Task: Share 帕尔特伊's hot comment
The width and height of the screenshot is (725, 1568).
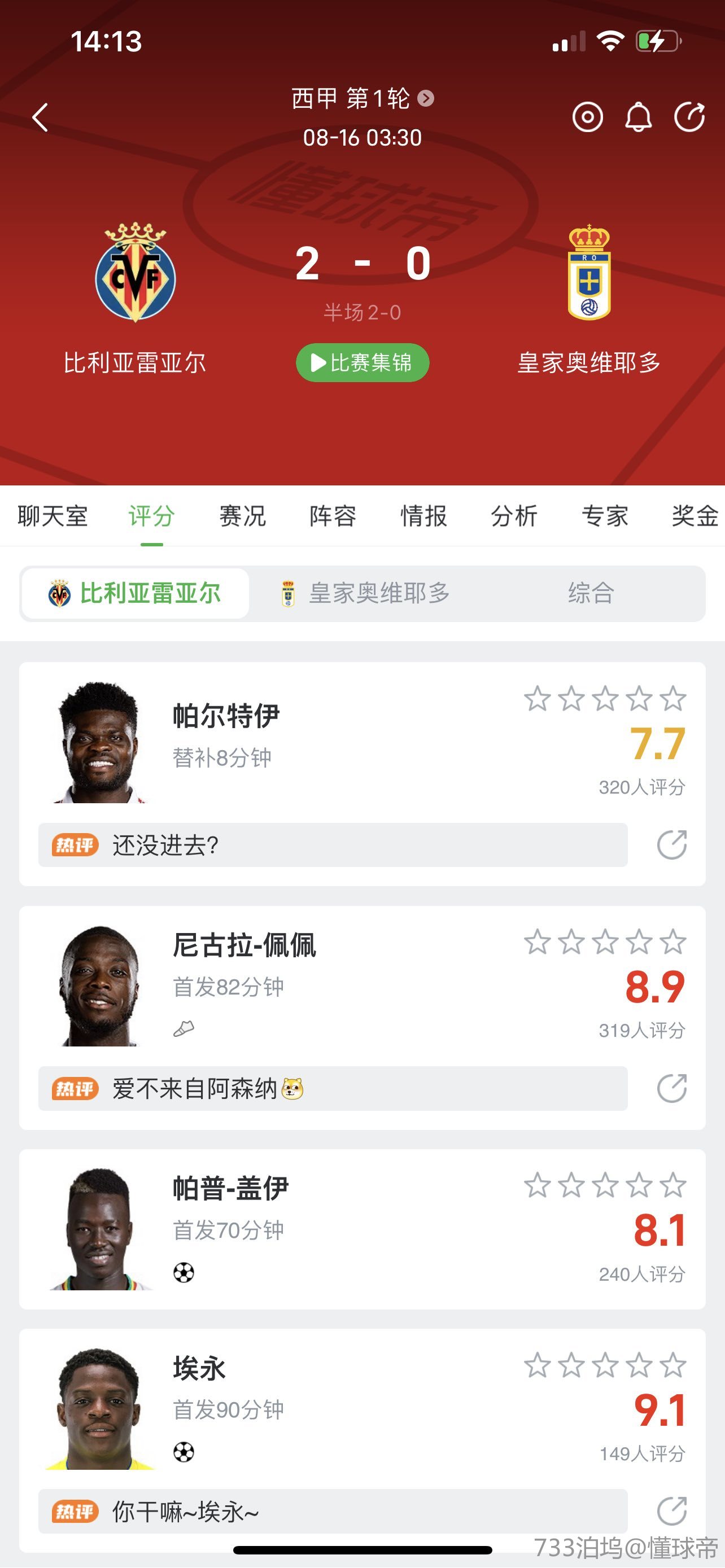Action: pos(671,845)
